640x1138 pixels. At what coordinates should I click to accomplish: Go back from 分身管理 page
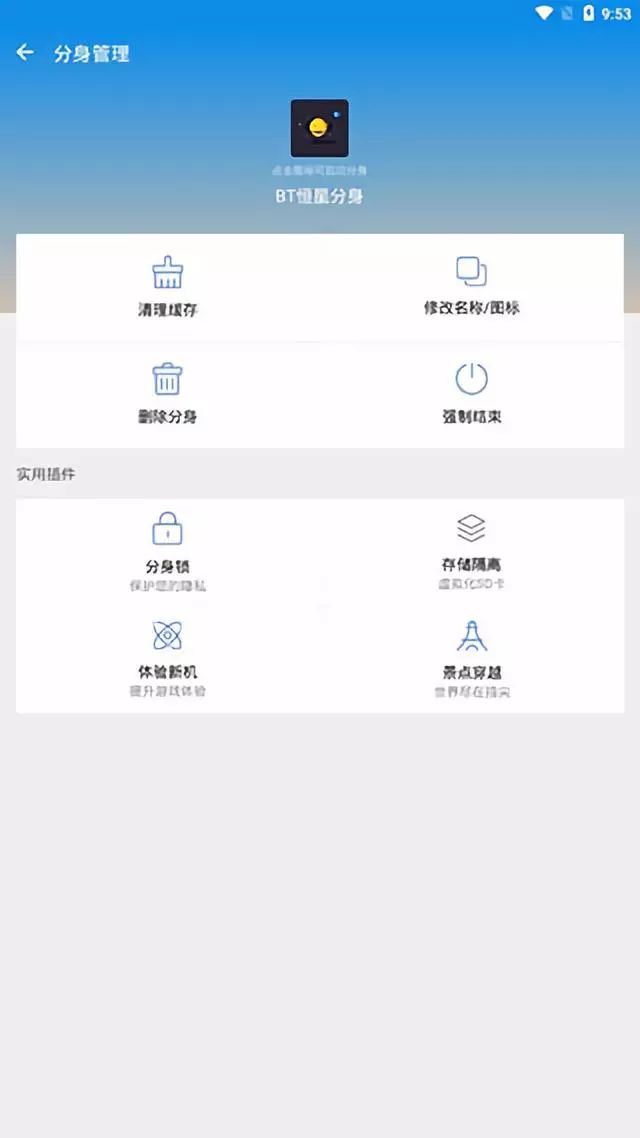(25, 53)
